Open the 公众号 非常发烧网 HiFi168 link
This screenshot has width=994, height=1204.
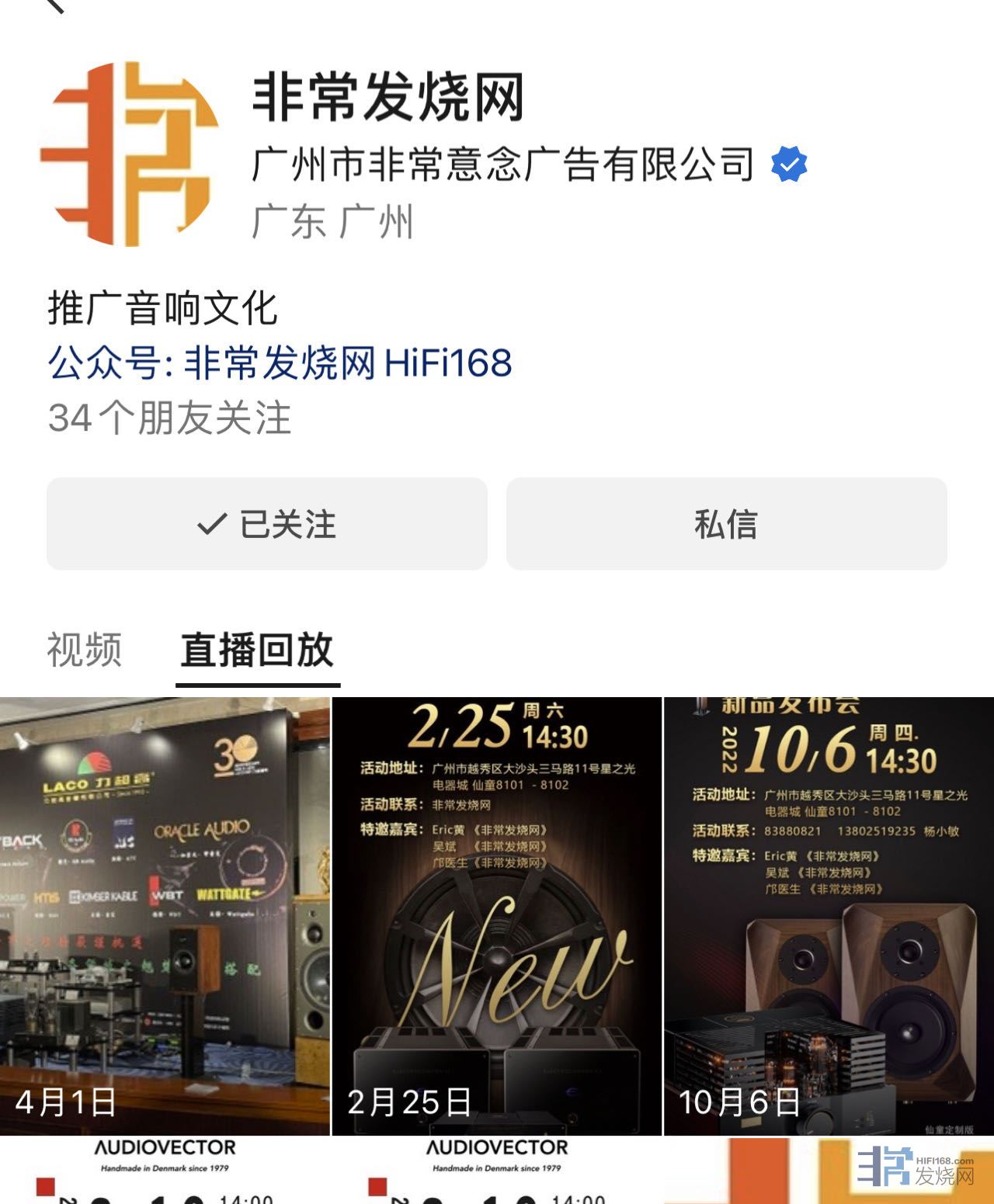click(280, 363)
